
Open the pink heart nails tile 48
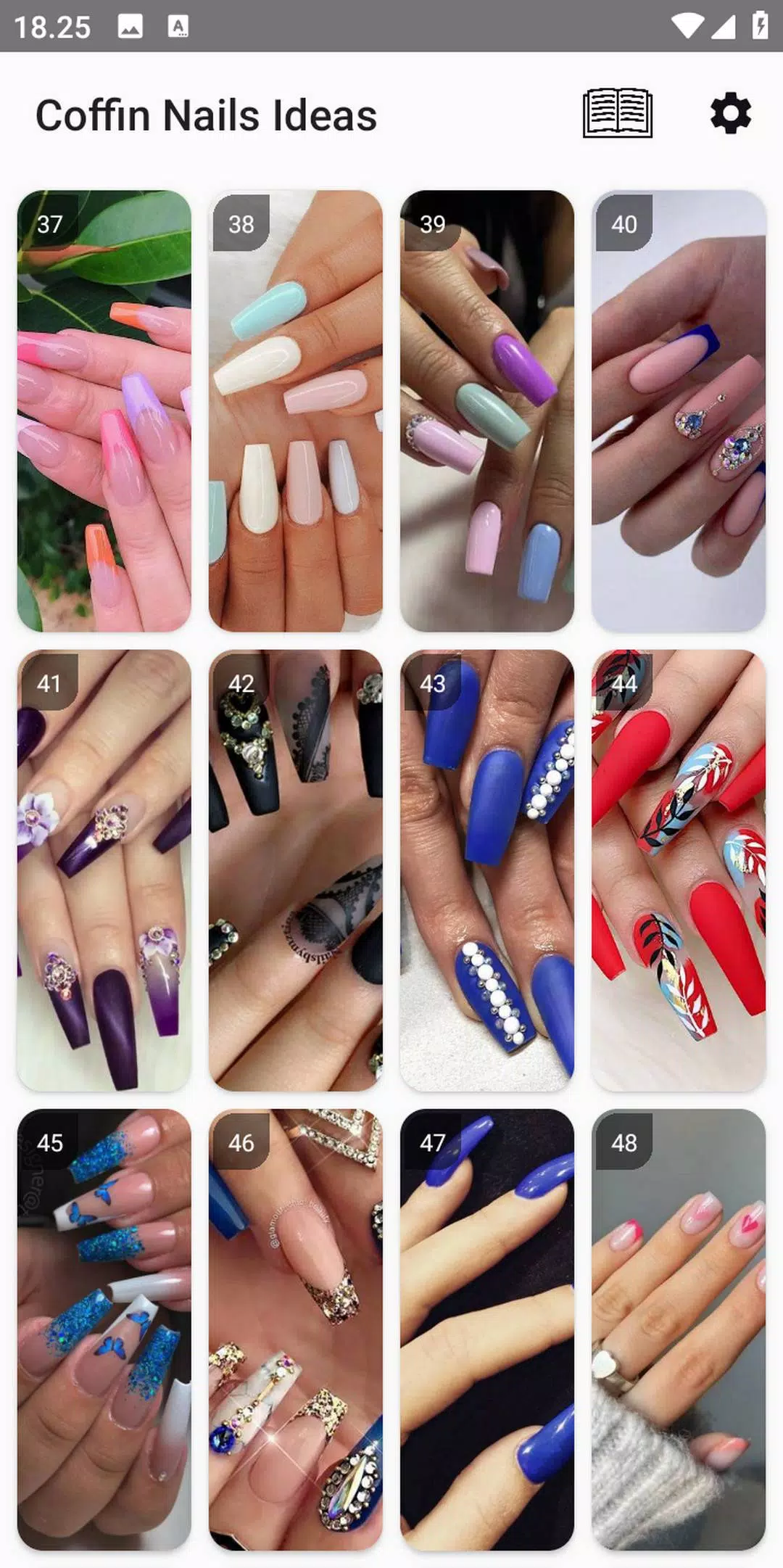click(679, 1329)
